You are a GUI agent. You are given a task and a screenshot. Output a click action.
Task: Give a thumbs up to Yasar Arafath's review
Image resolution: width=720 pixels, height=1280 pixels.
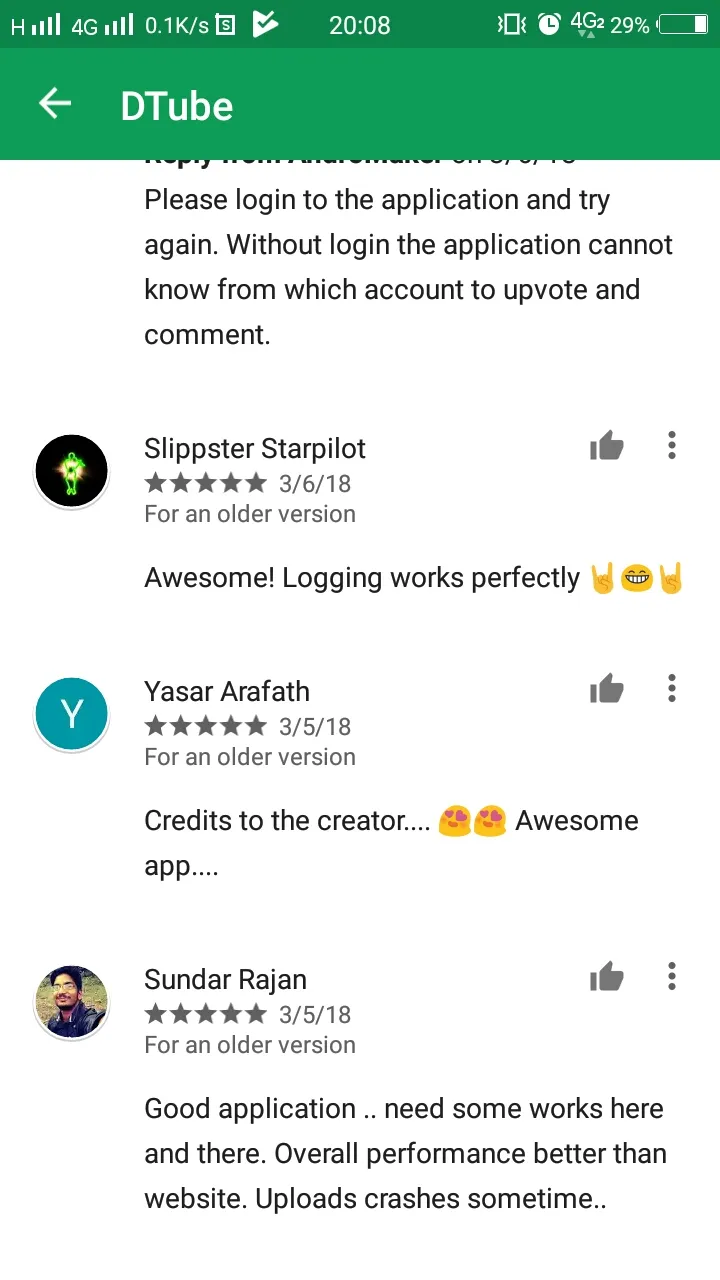tap(607, 689)
